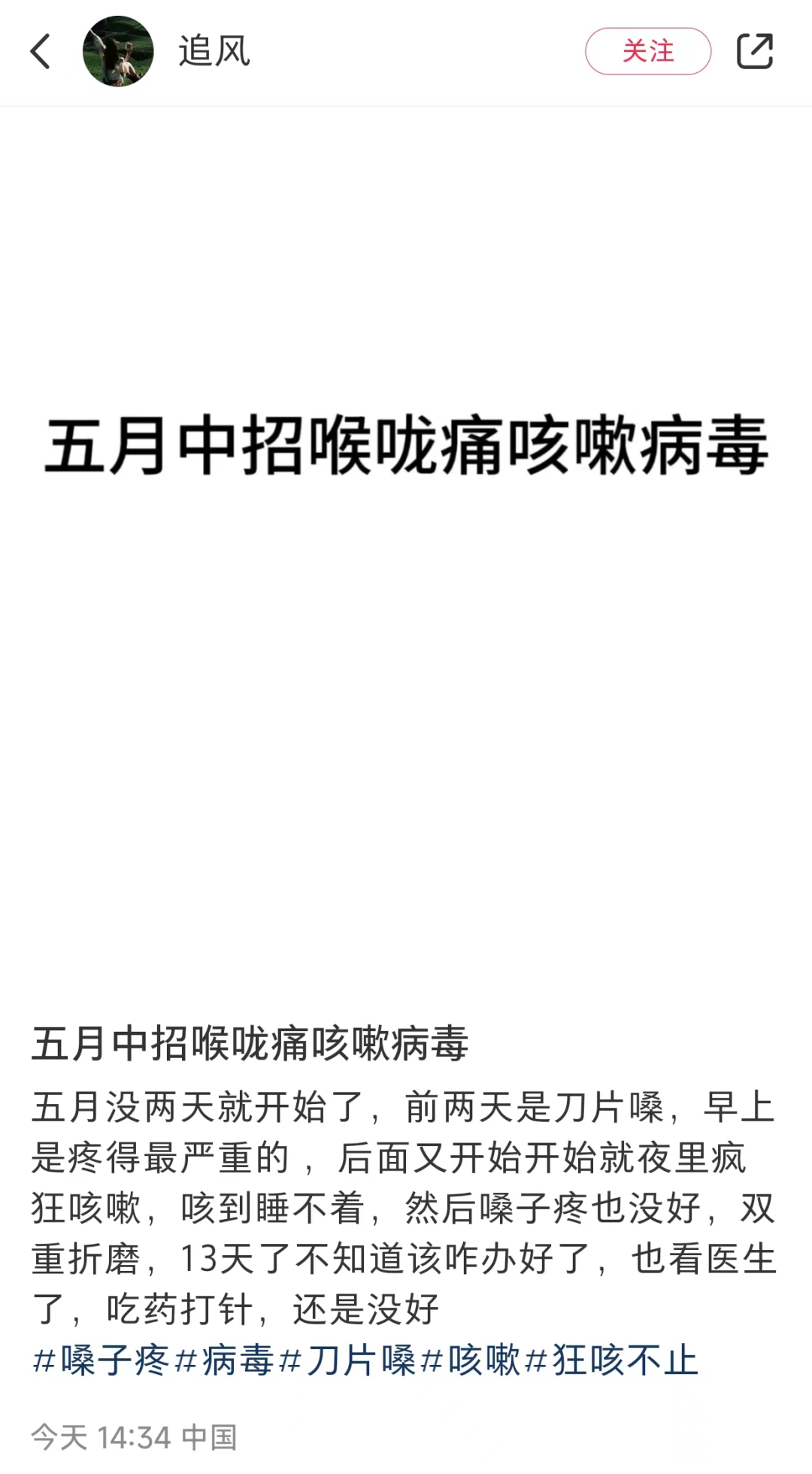Screen dimensions: 812x1474
Task: Tap the username 追风
Action: click(214, 51)
